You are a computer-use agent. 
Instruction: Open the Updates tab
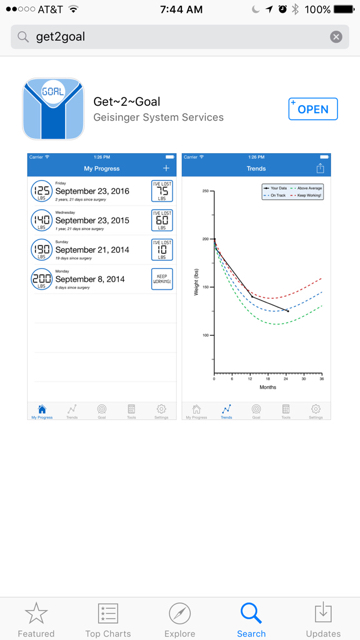point(323,620)
